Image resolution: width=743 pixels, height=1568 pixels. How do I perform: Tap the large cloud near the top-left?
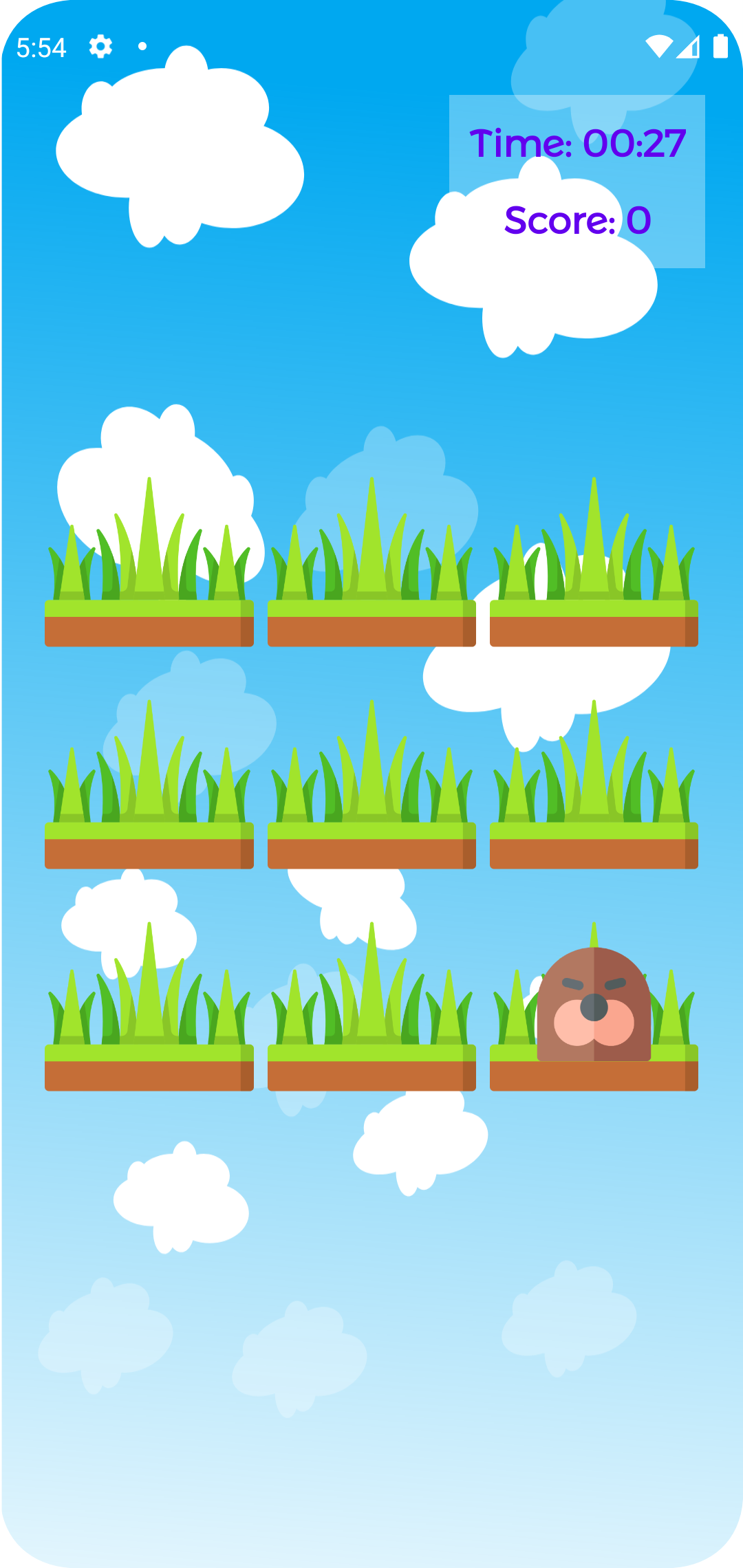(179, 151)
